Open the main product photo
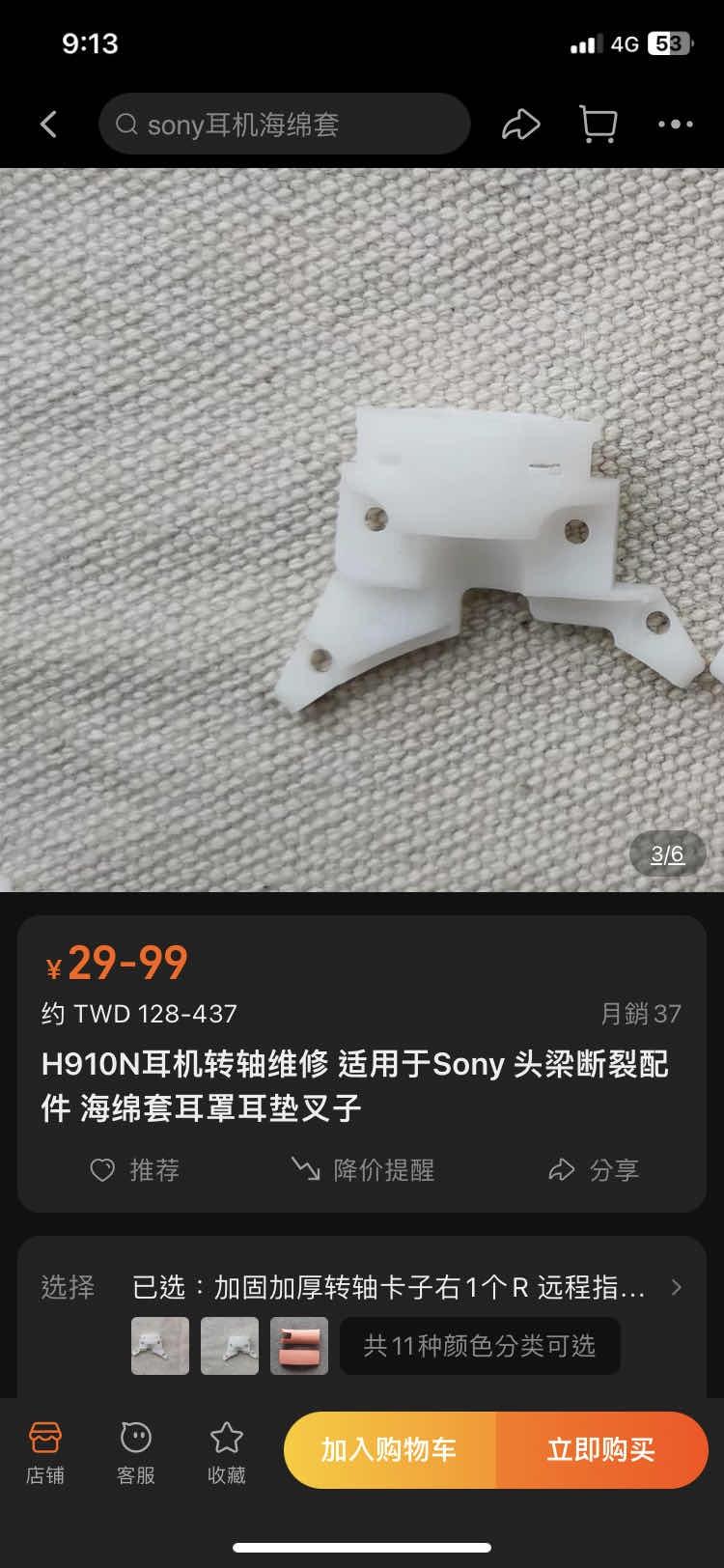Screen dimensions: 724x1568 [362, 529]
